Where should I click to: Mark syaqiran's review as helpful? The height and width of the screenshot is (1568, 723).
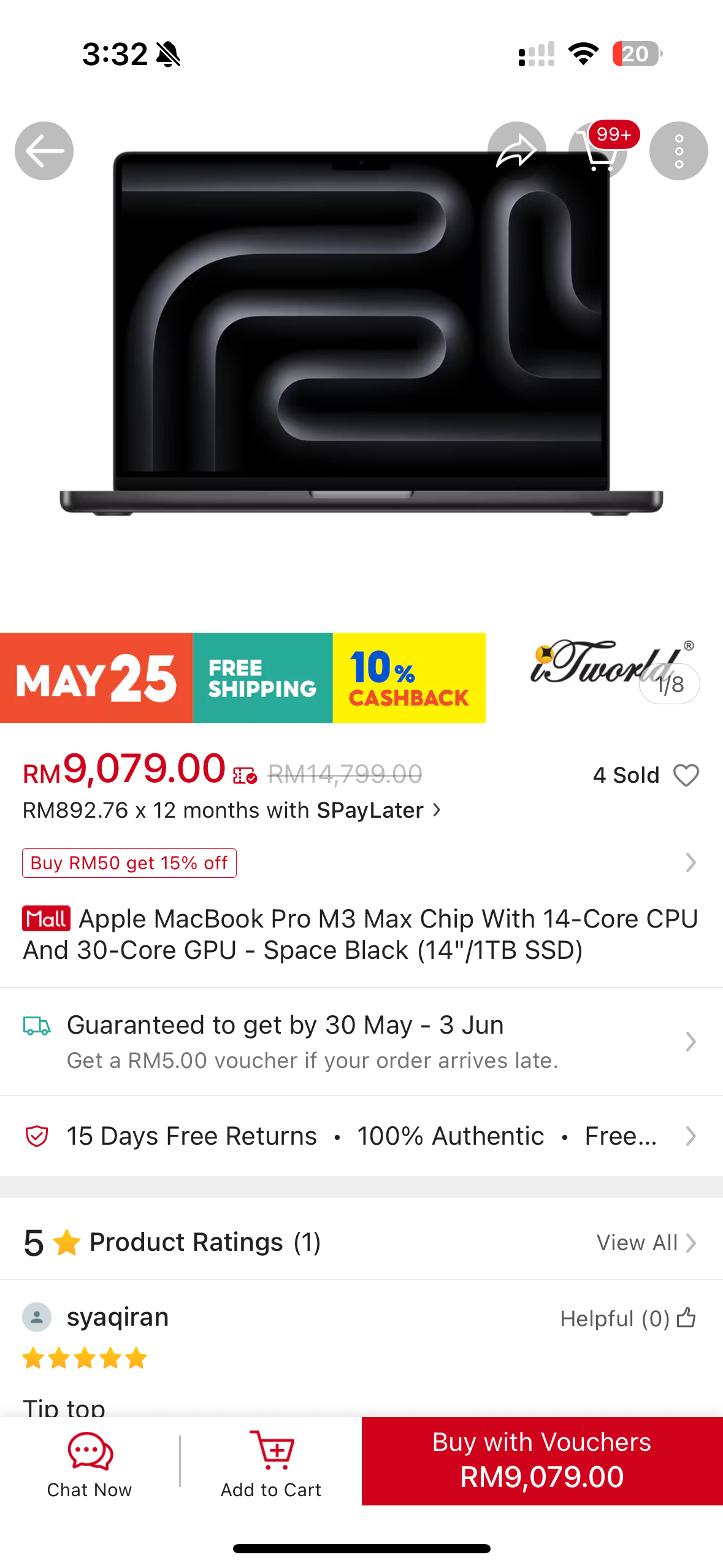click(686, 1318)
